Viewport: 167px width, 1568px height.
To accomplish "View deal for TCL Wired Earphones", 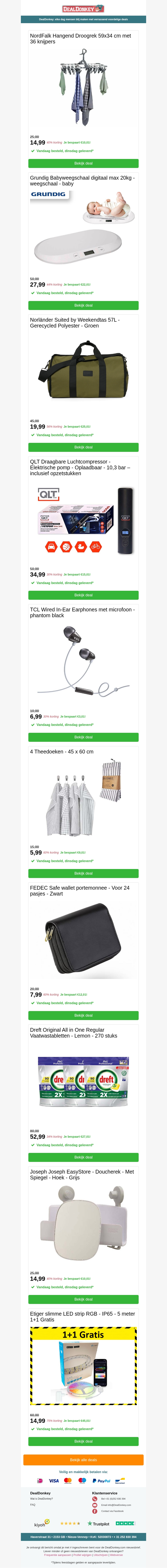I will [x=83, y=737].
